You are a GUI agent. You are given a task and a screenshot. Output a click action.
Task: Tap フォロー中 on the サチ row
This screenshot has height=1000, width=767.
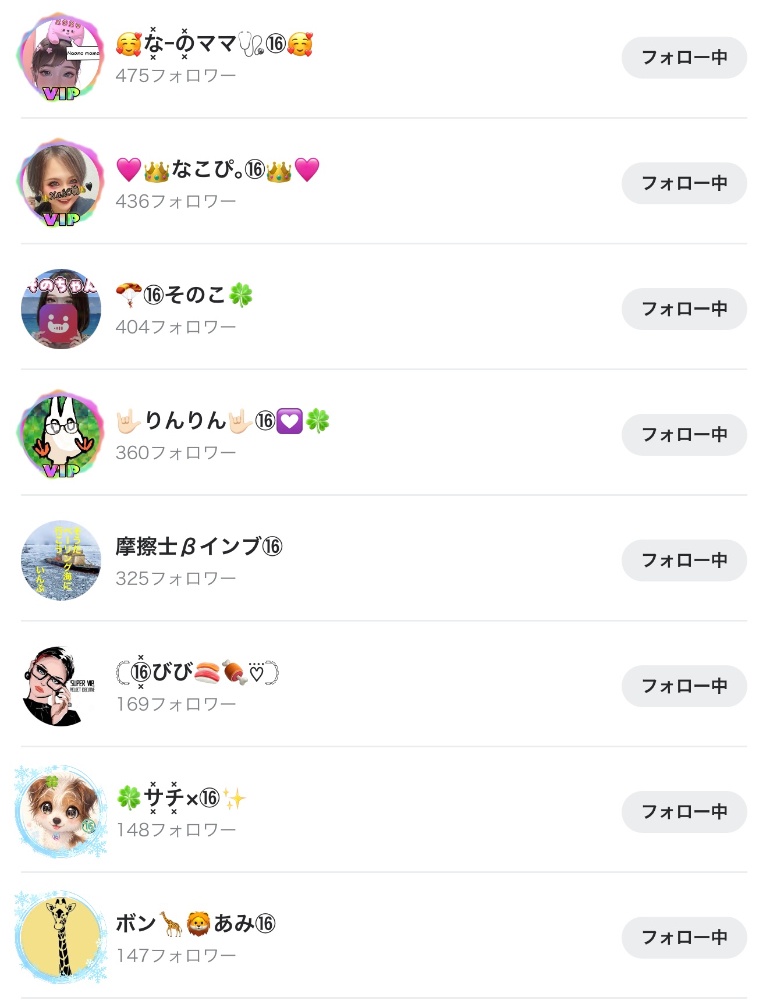point(684,812)
